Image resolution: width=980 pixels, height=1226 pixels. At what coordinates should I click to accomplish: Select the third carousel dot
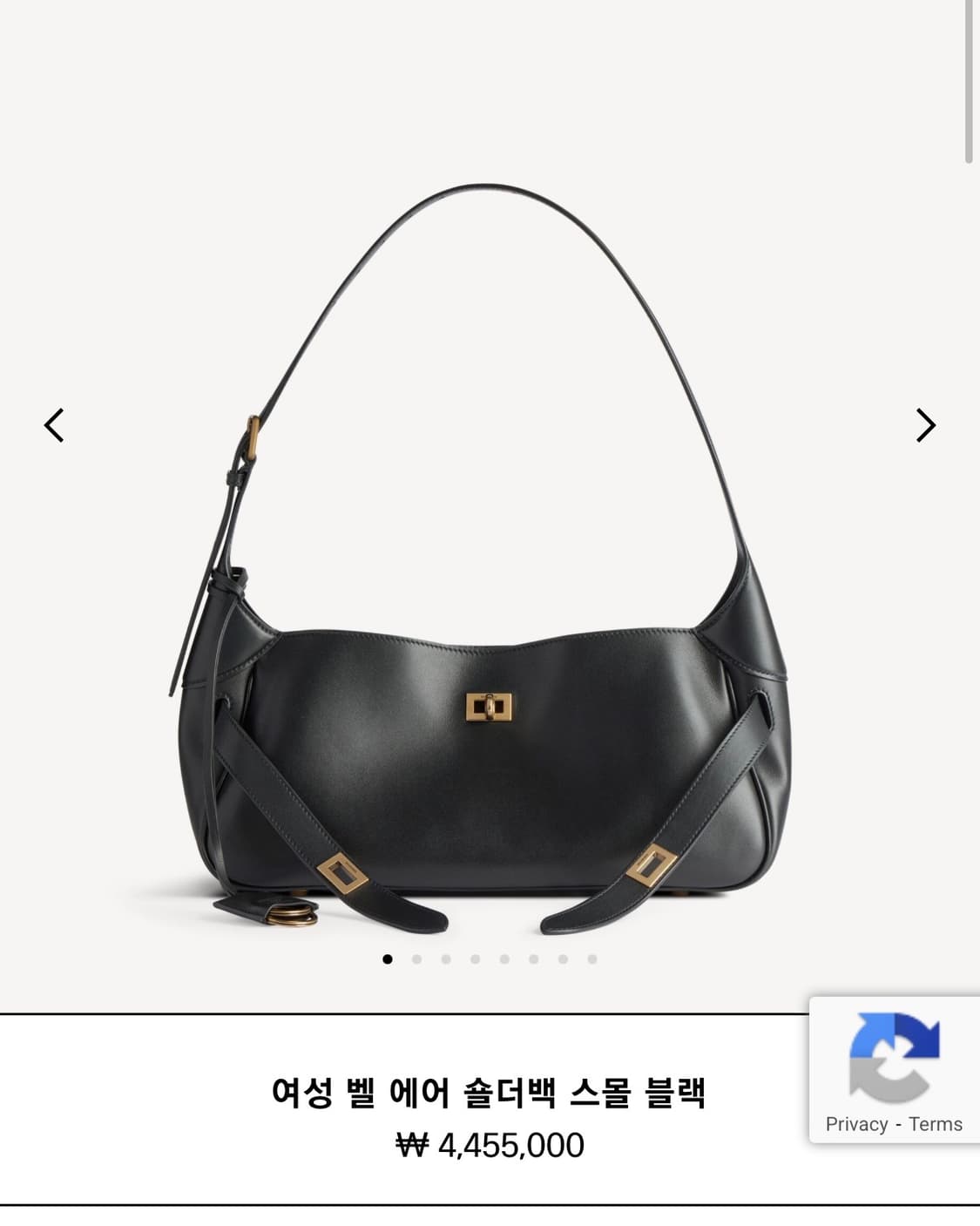[444, 959]
